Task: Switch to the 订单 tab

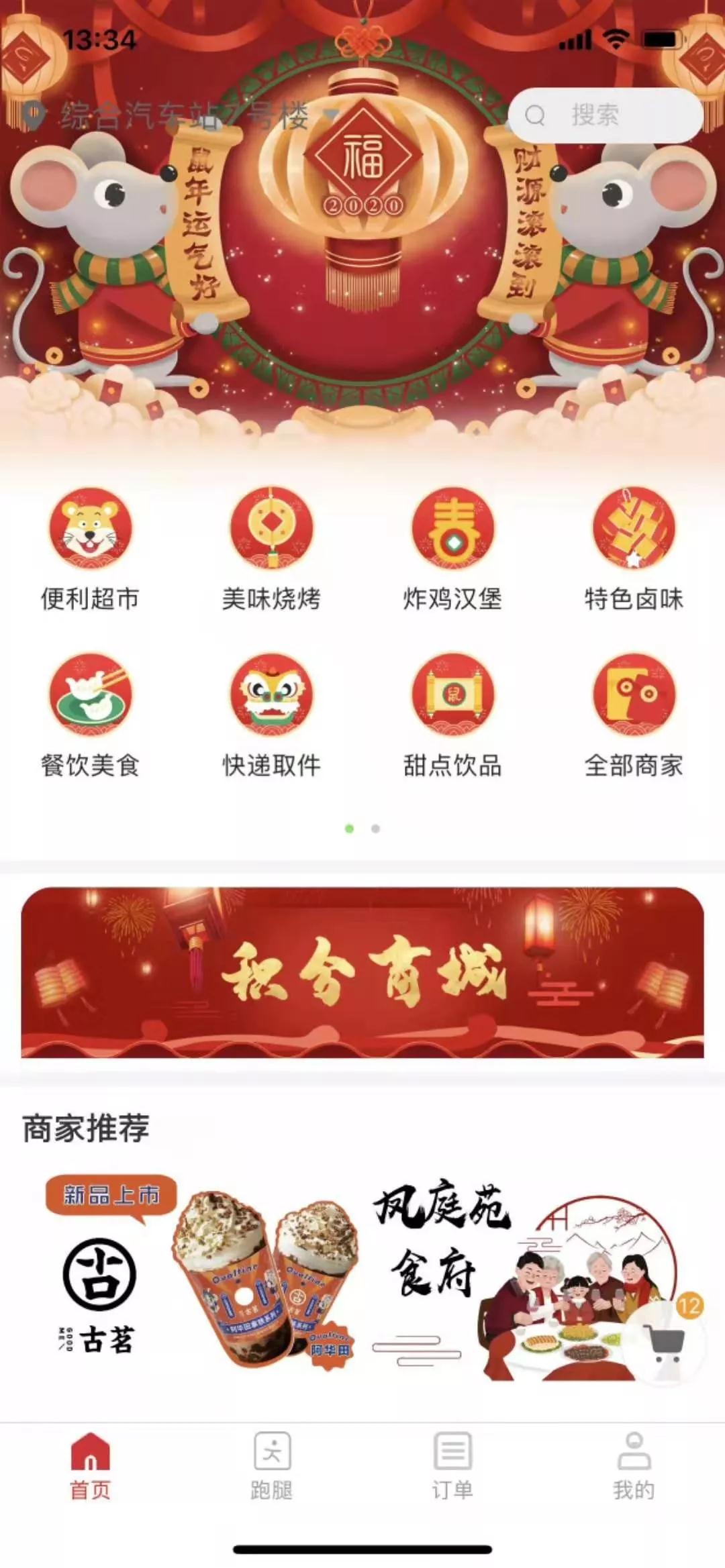Action: tap(452, 1466)
